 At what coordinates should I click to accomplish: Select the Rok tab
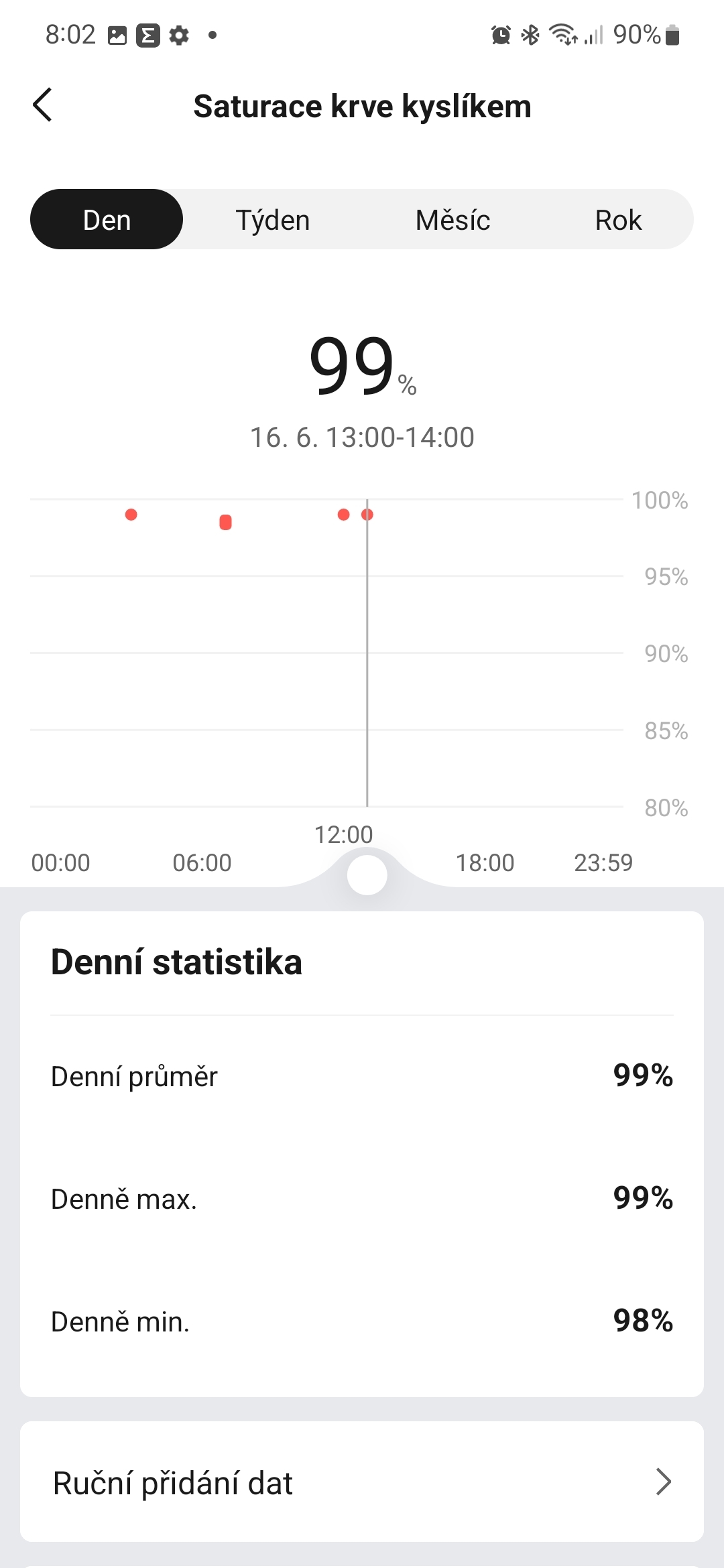coord(618,219)
